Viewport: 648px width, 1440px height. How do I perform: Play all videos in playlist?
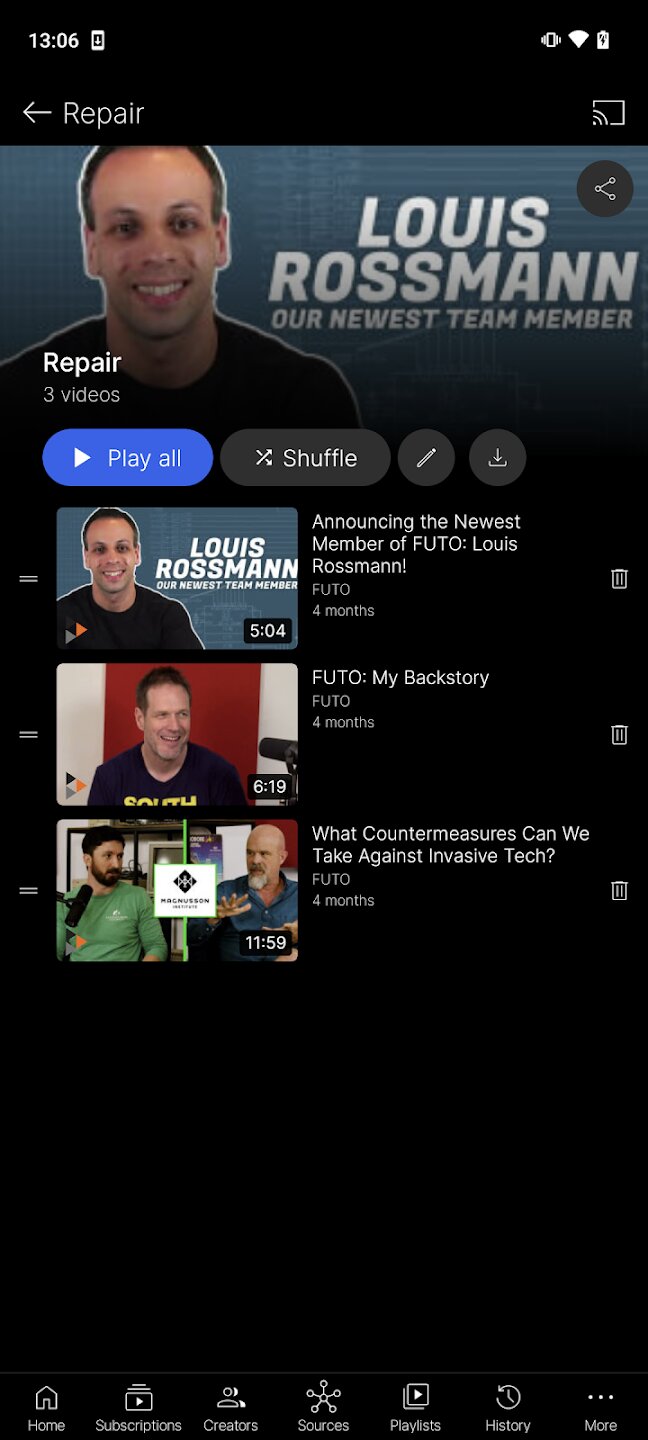128,458
